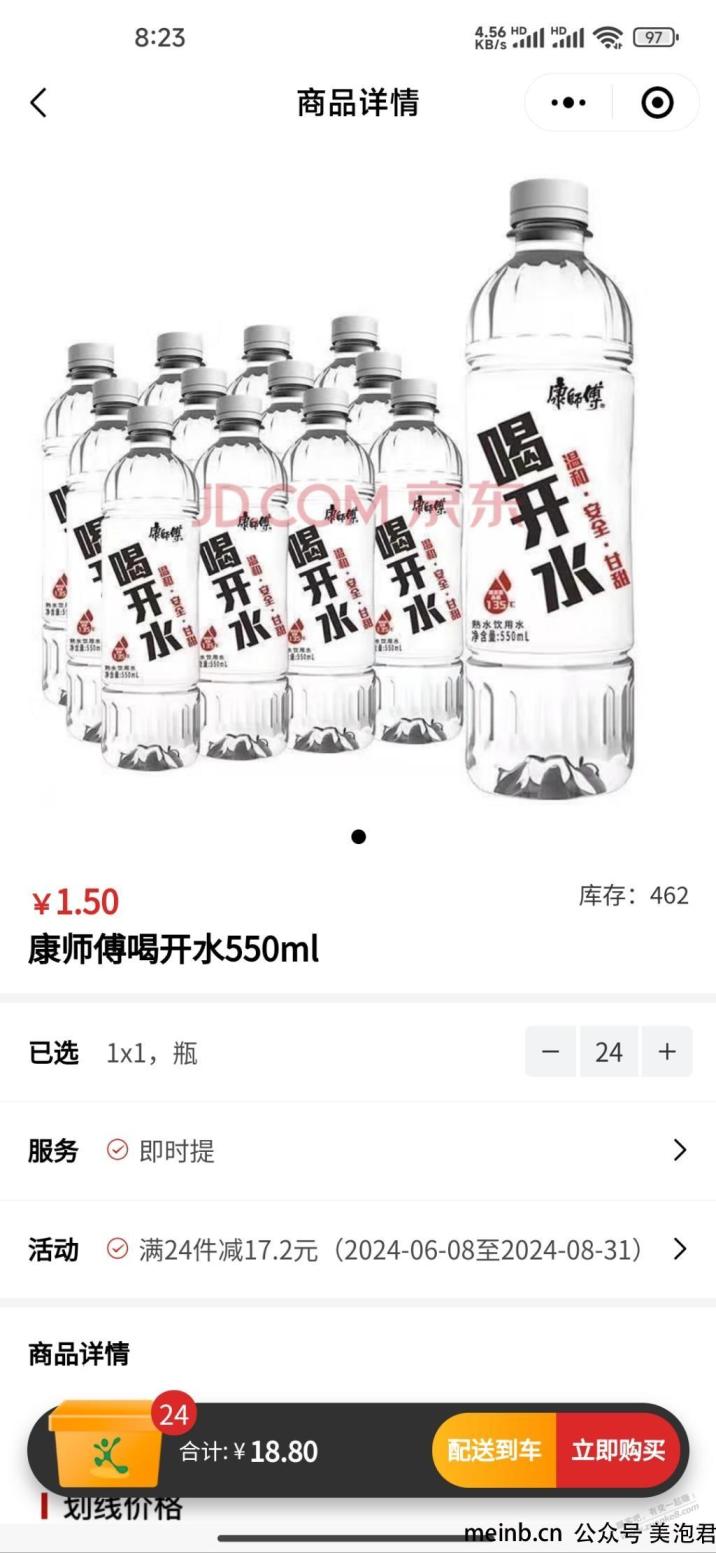Tap the 配送到车 button
This screenshot has width=716, height=1553.
click(494, 1450)
